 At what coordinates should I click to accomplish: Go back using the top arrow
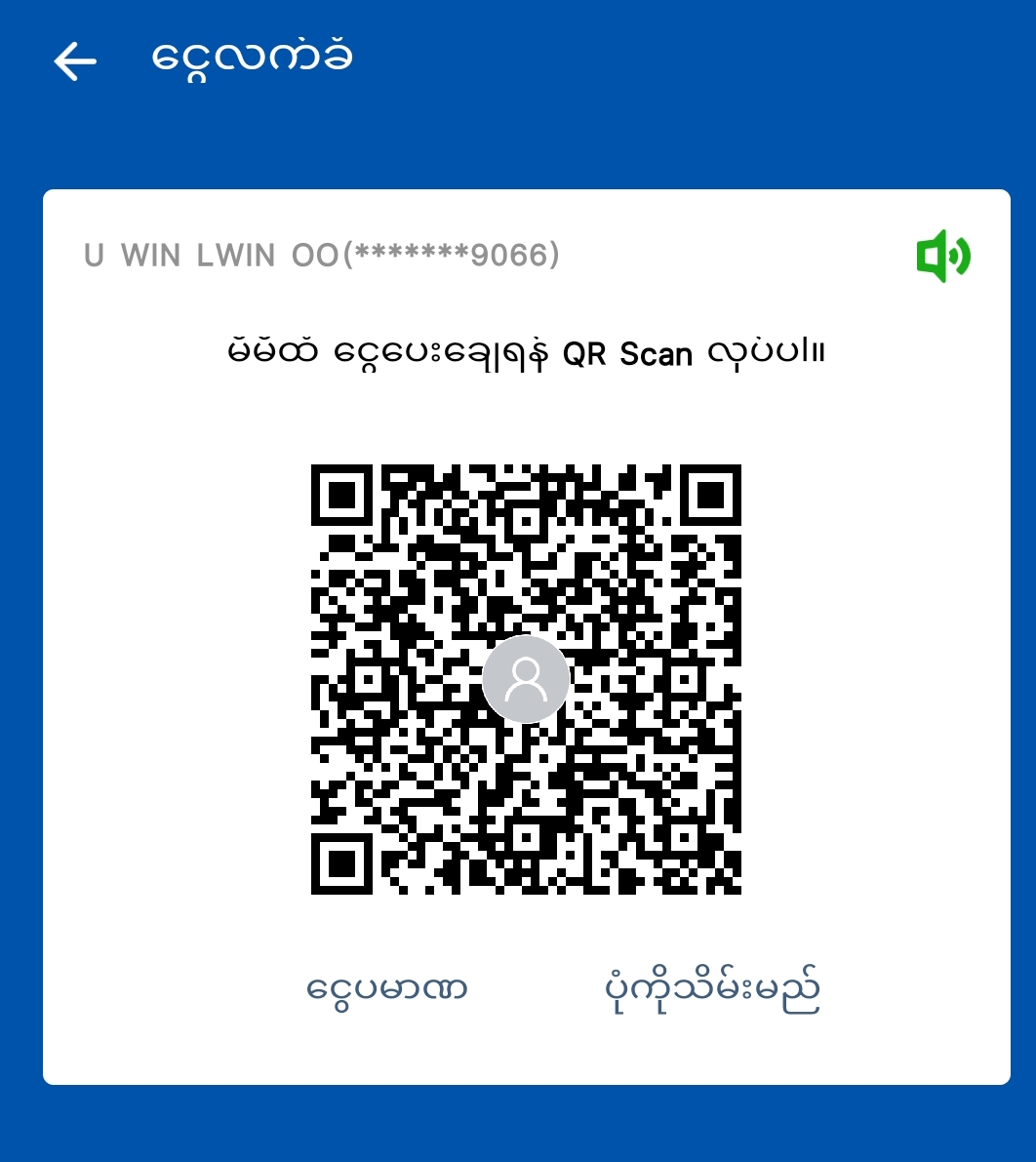(x=75, y=61)
